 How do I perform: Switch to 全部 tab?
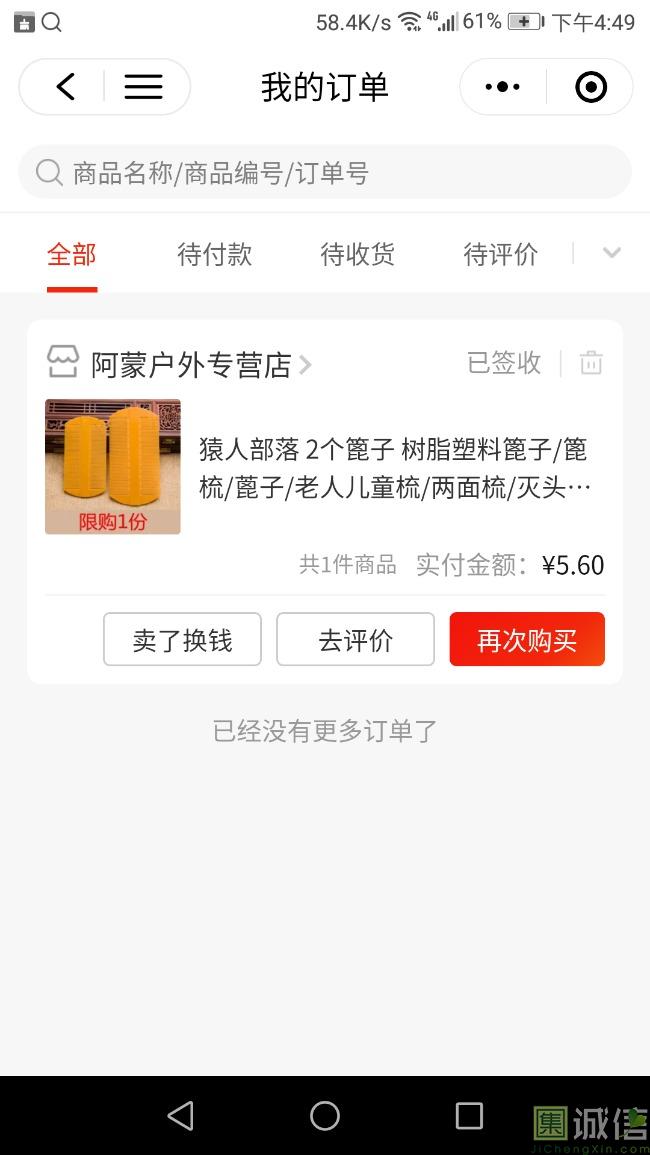(x=72, y=255)
